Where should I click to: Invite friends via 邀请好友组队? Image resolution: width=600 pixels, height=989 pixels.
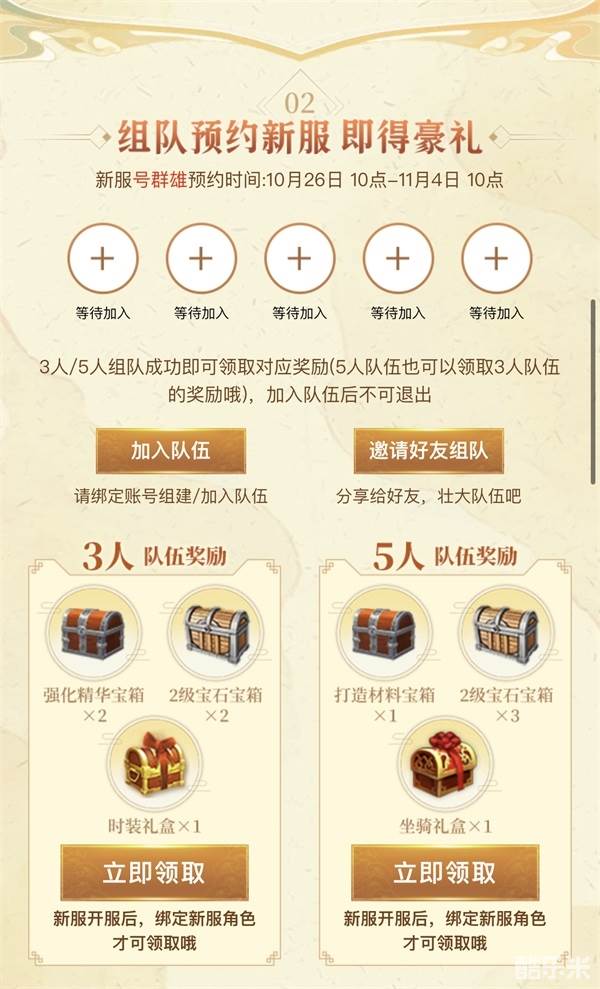click(428, 451)
